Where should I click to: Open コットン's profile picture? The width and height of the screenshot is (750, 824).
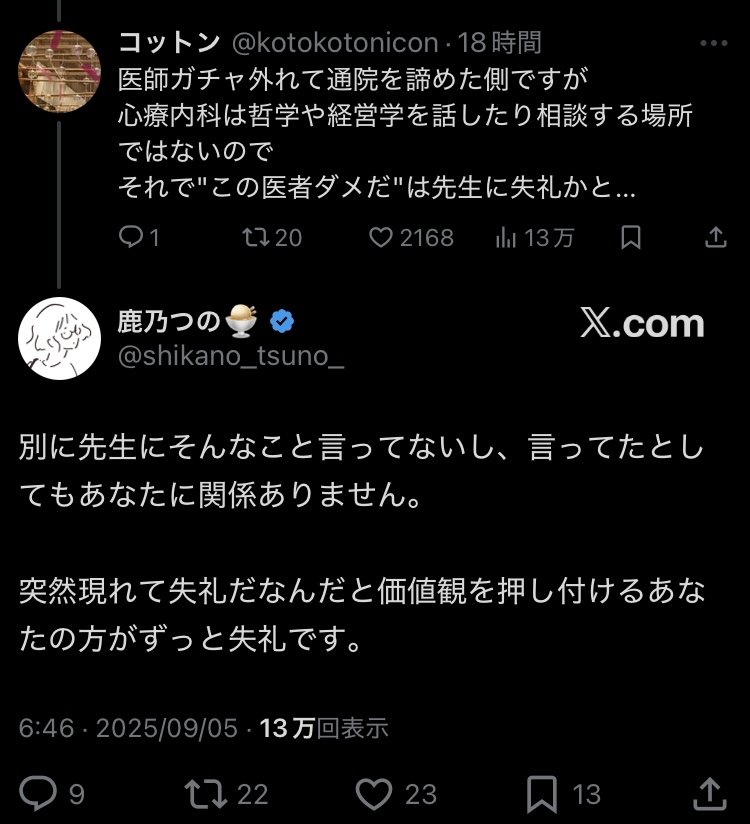pyautogui.click(x=59, y=71)
